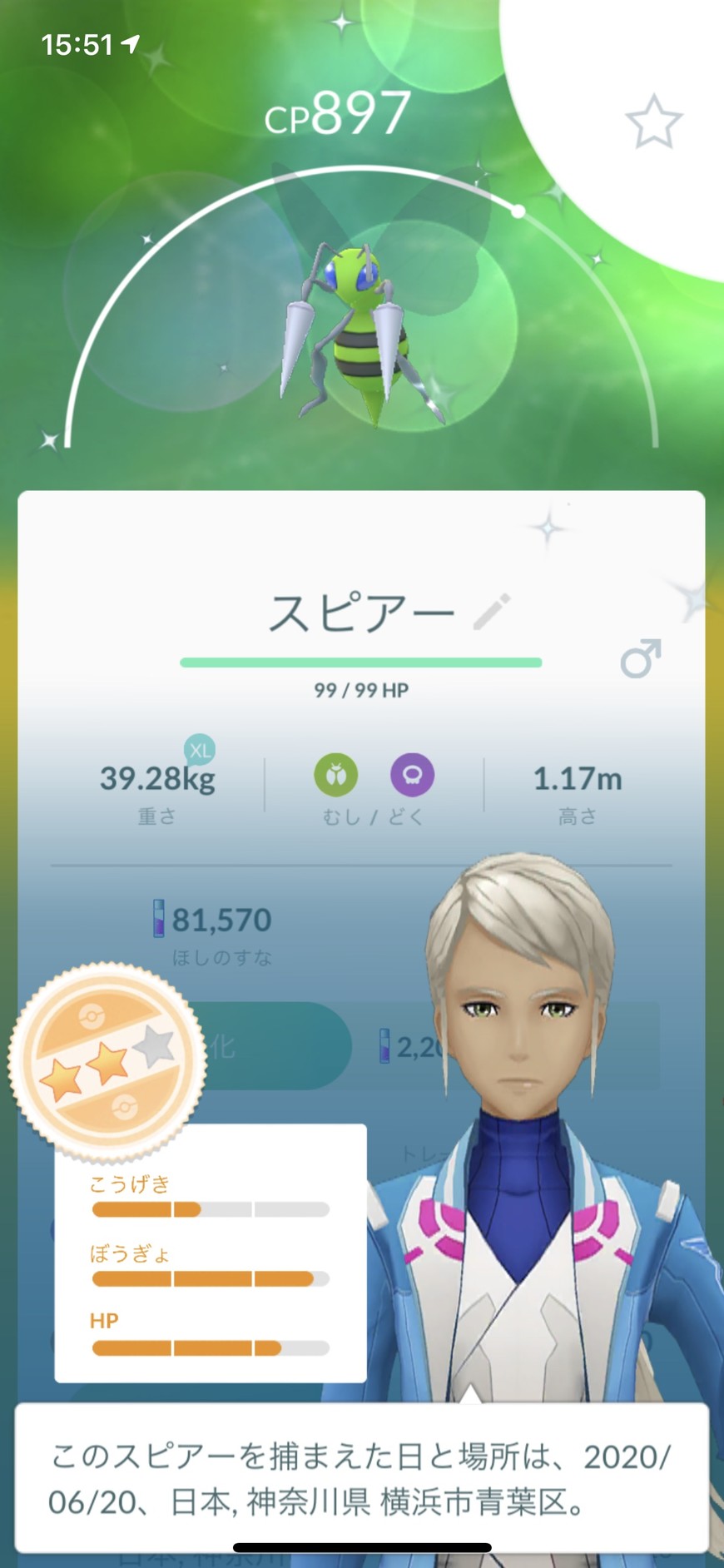Dismiss the appraisal speech bubble

(361, 1478)
